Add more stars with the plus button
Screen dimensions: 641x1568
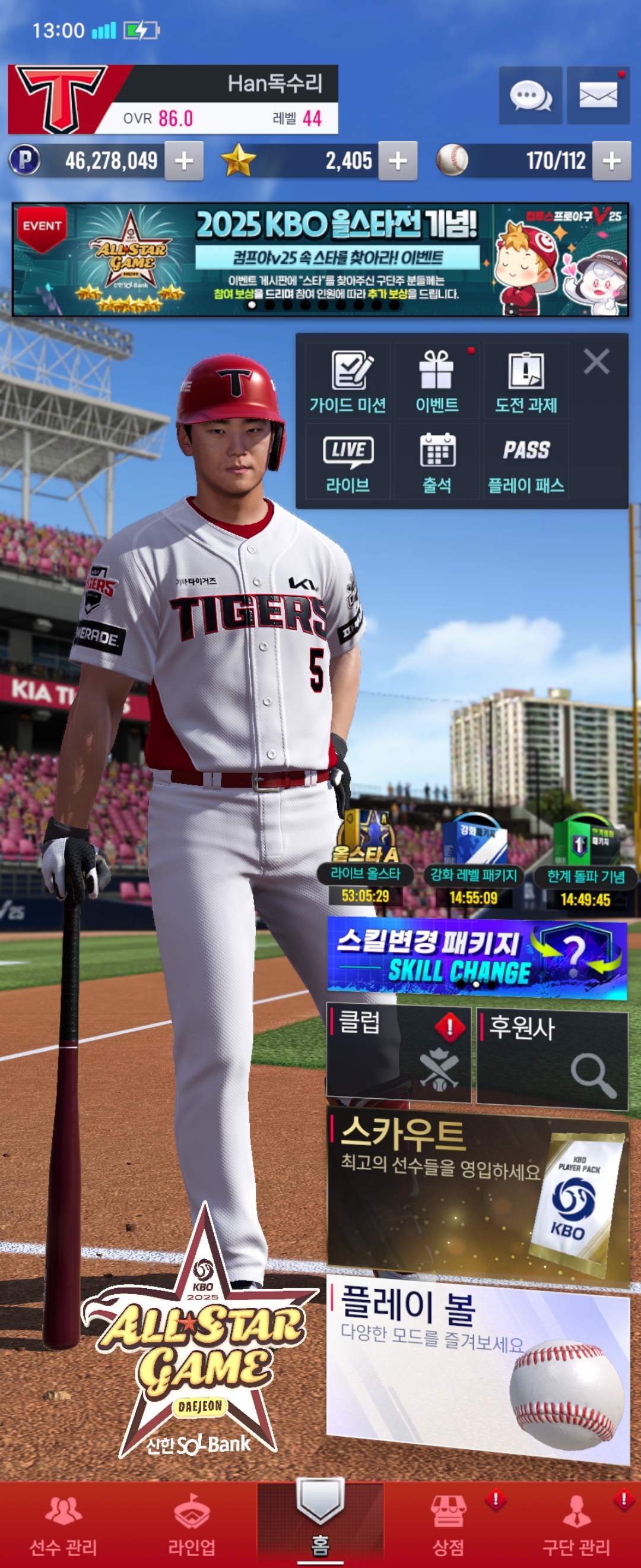pyautogui.click(x=398, y=162)
